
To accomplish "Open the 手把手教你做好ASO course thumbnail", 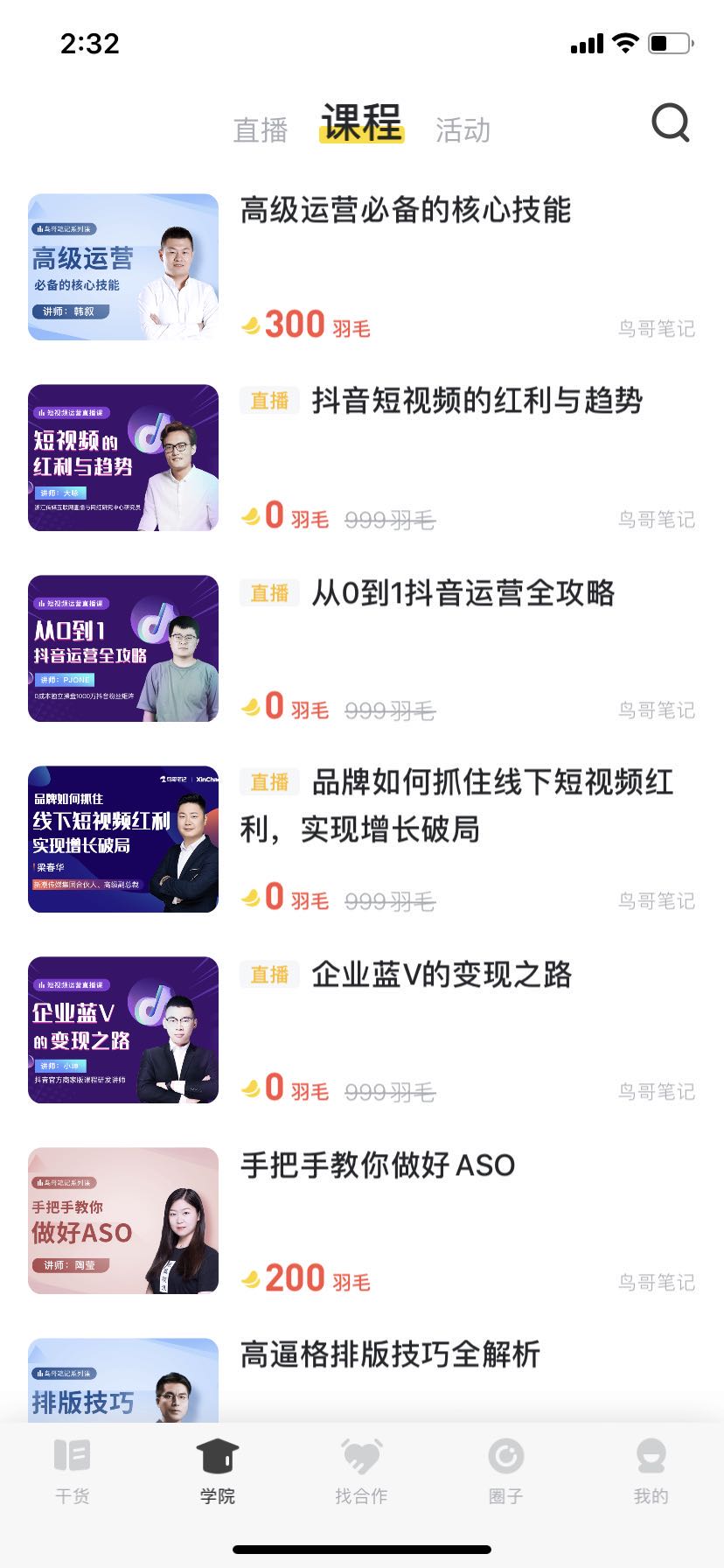I will [x=122, y=1221].
